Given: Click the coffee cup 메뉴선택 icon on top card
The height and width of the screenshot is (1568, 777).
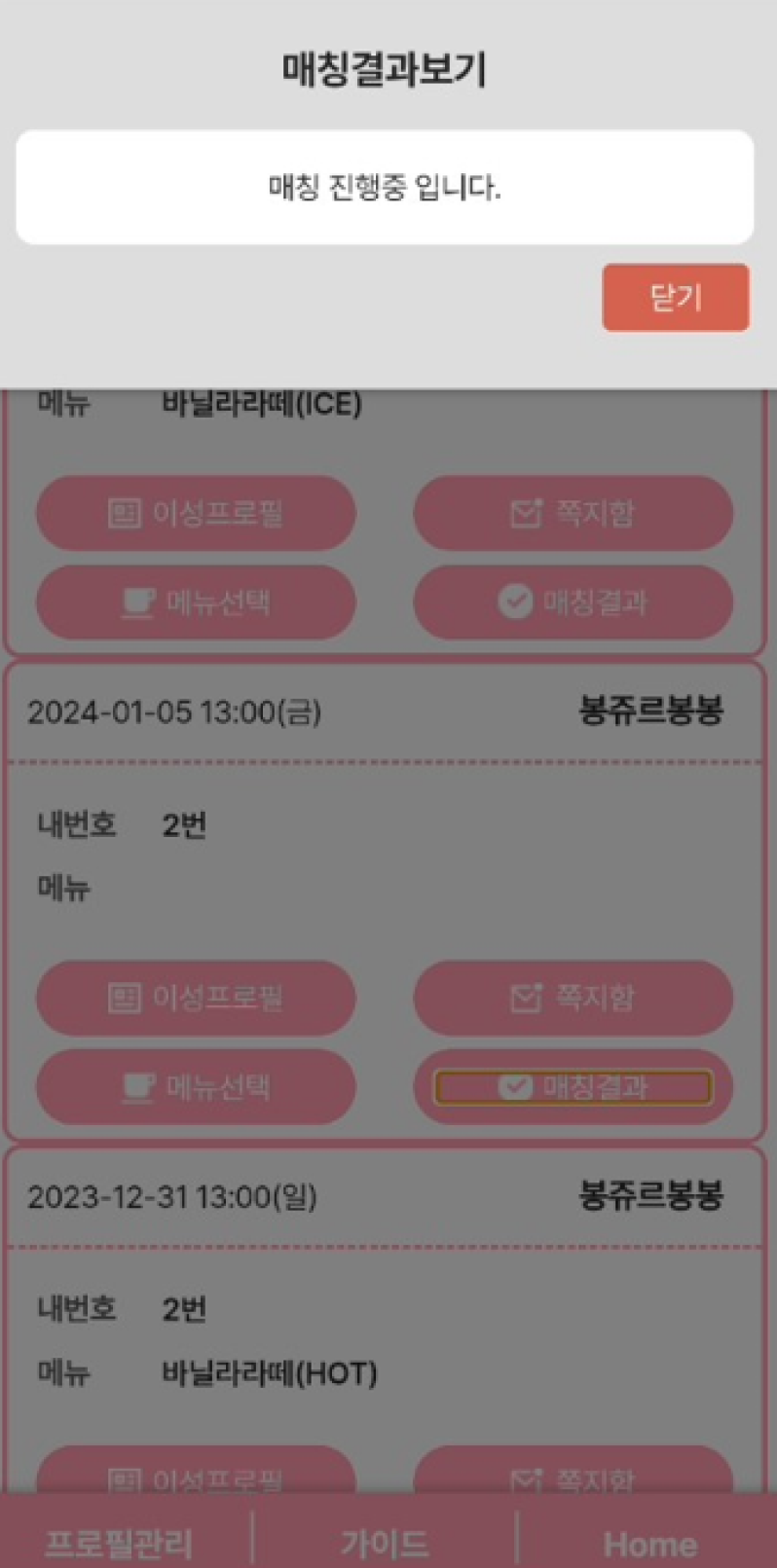Looking at the screenshot, I should click(137, 602).
